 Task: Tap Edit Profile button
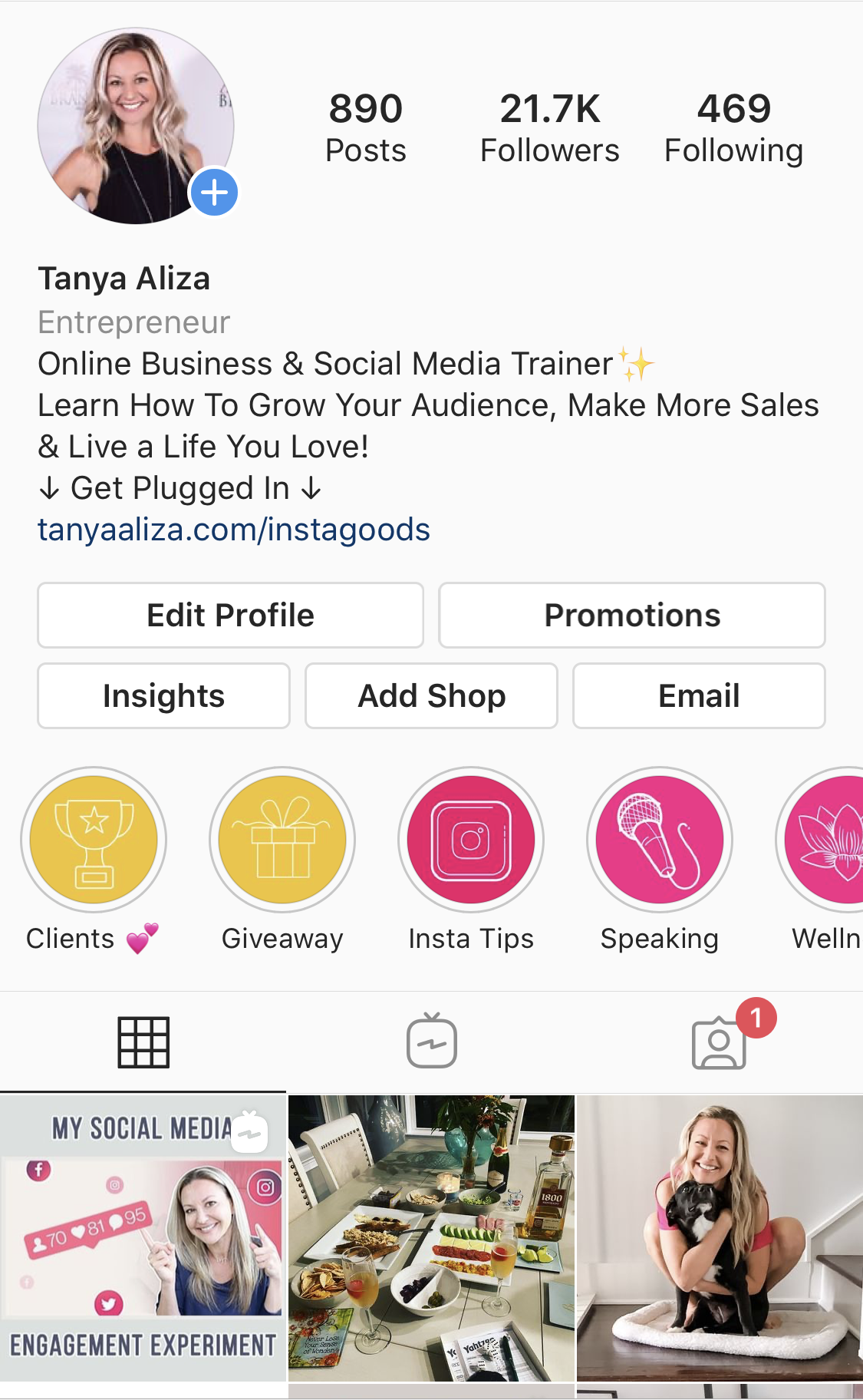(x=230, y=616)
